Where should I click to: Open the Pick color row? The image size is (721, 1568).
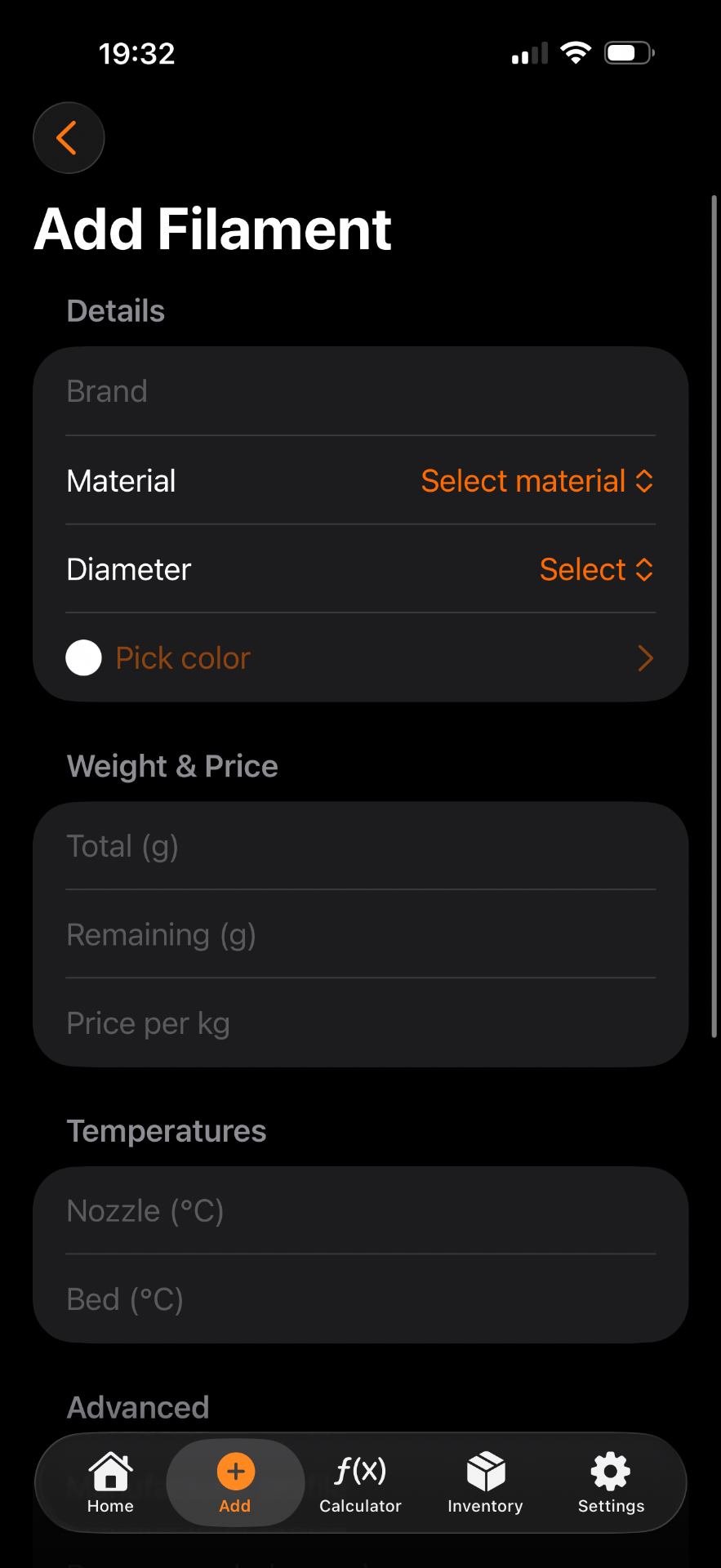[x=359, y=658]
